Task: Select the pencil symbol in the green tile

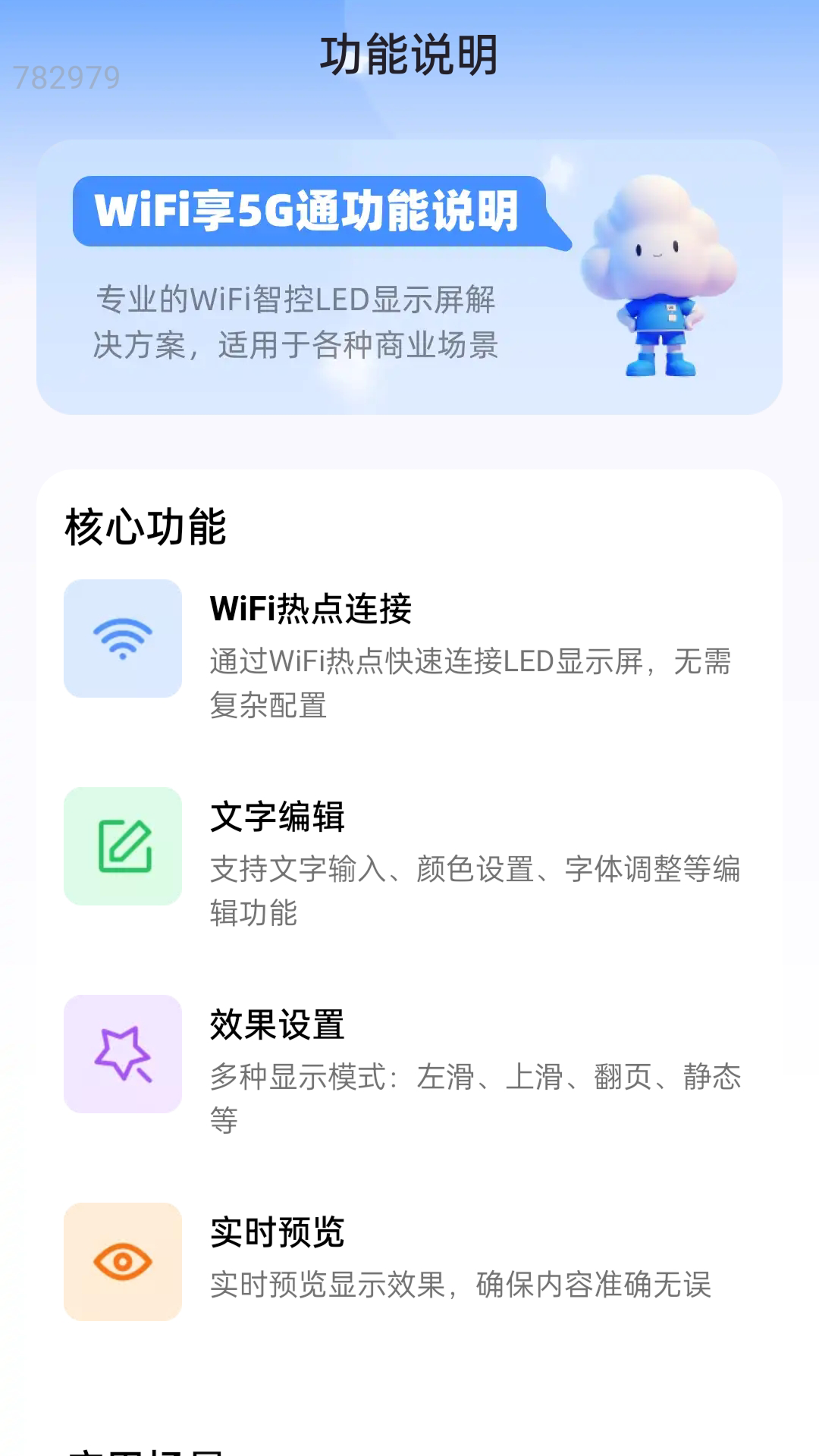Action: [x=122, y=847]
